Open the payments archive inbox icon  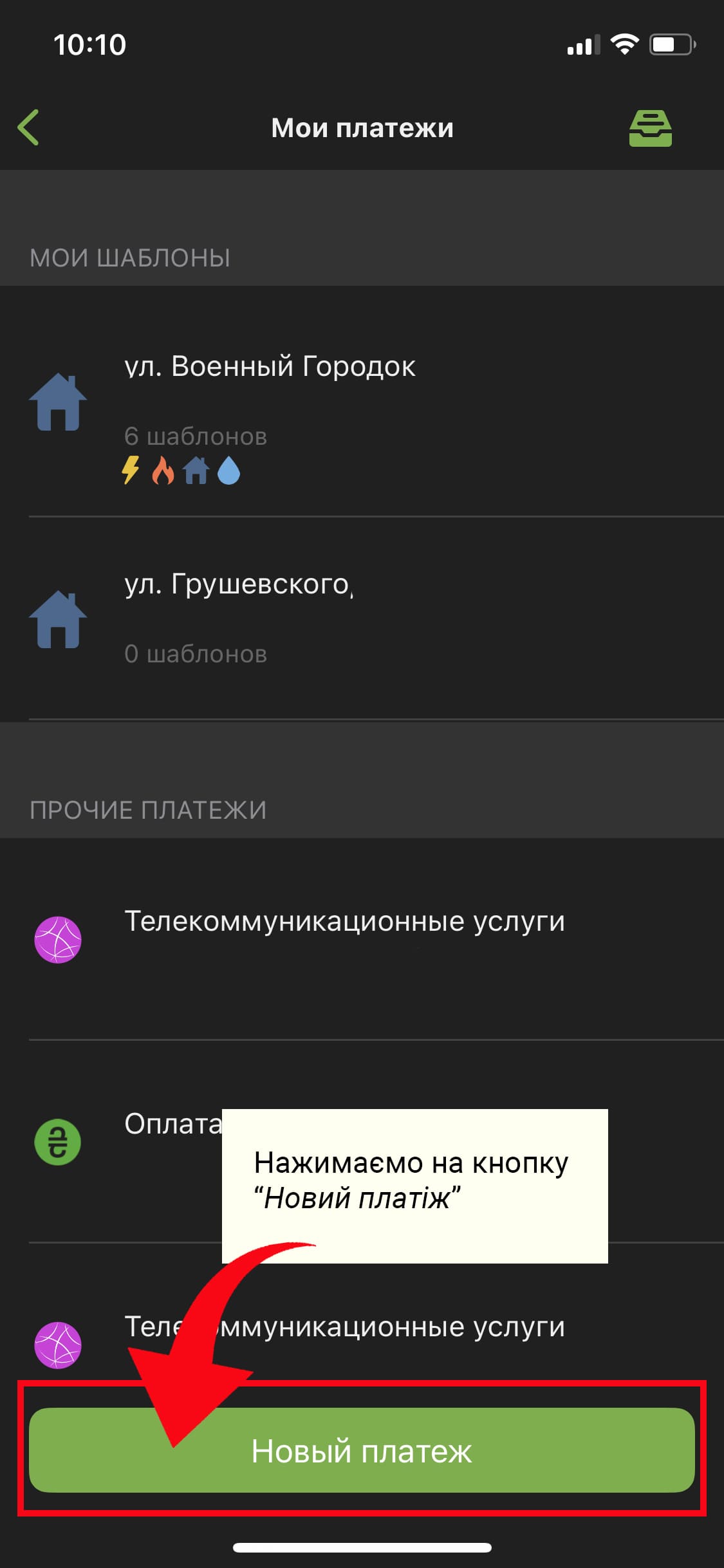click(650, 128)
